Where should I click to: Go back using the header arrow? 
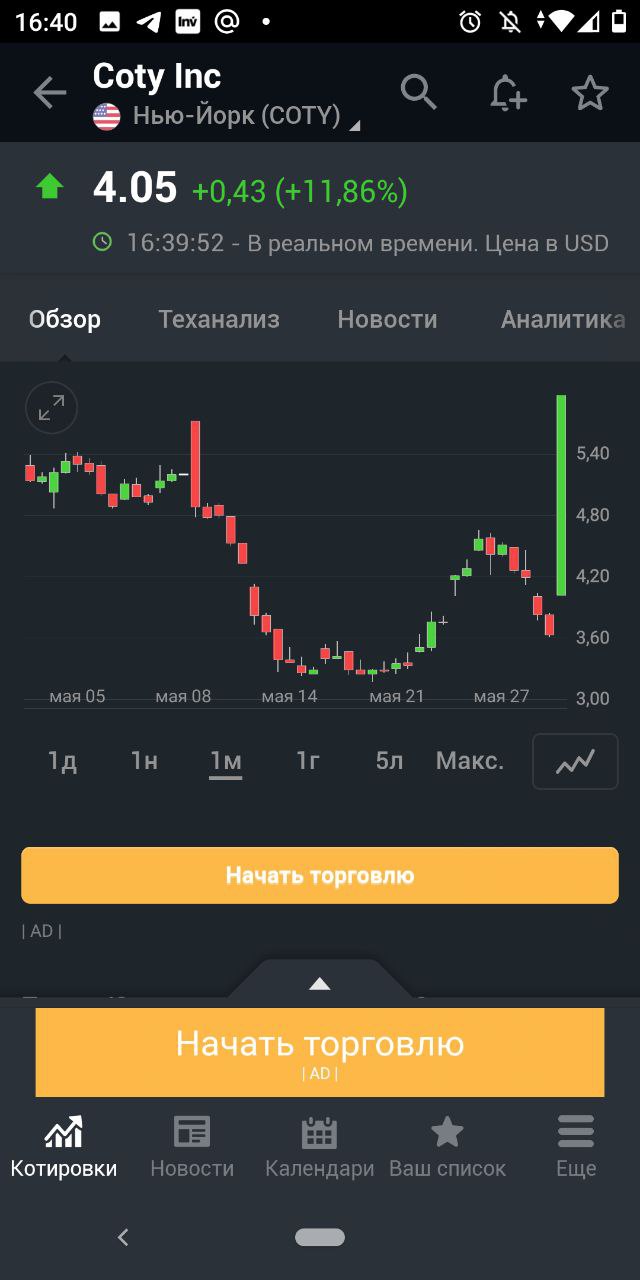click(49, 93)
